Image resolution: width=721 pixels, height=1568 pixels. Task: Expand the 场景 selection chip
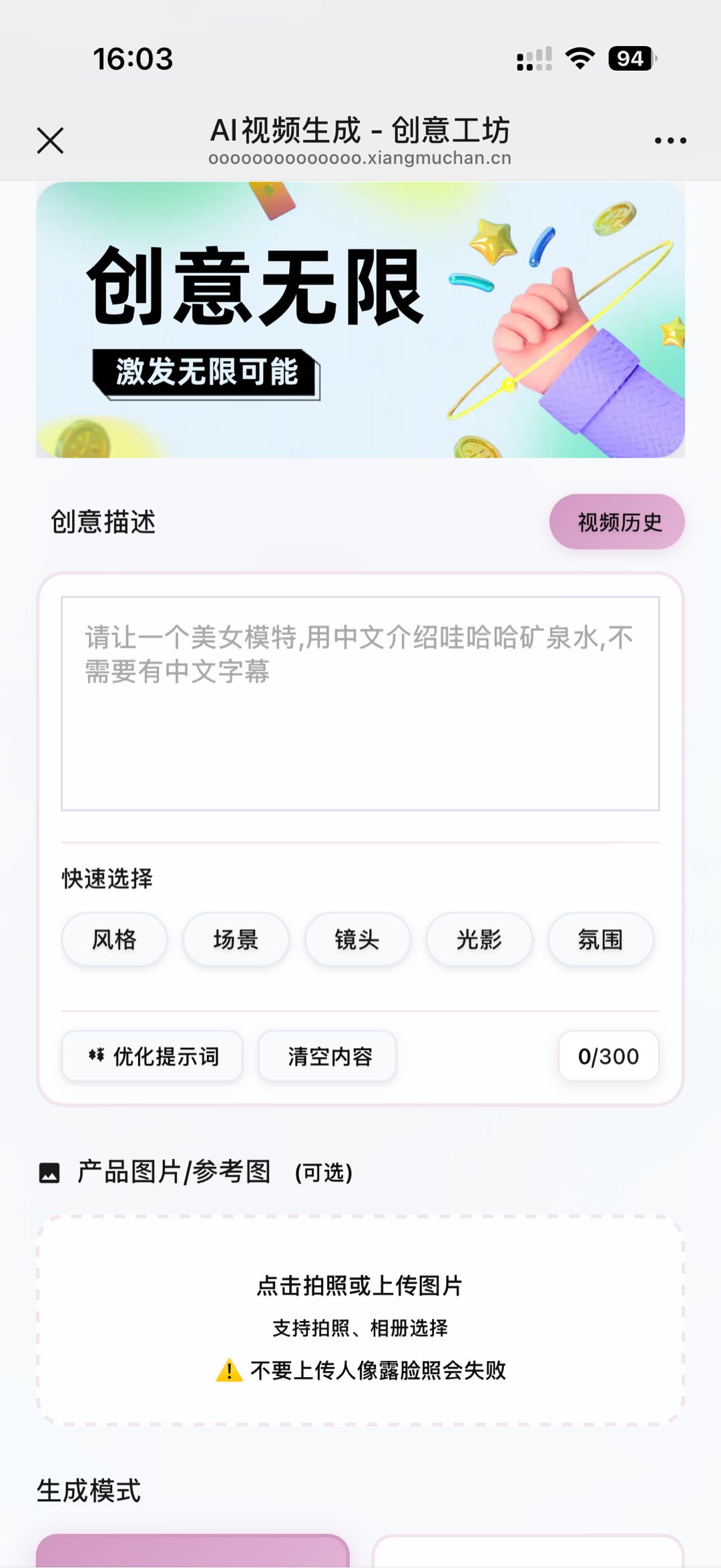point(235,939)
